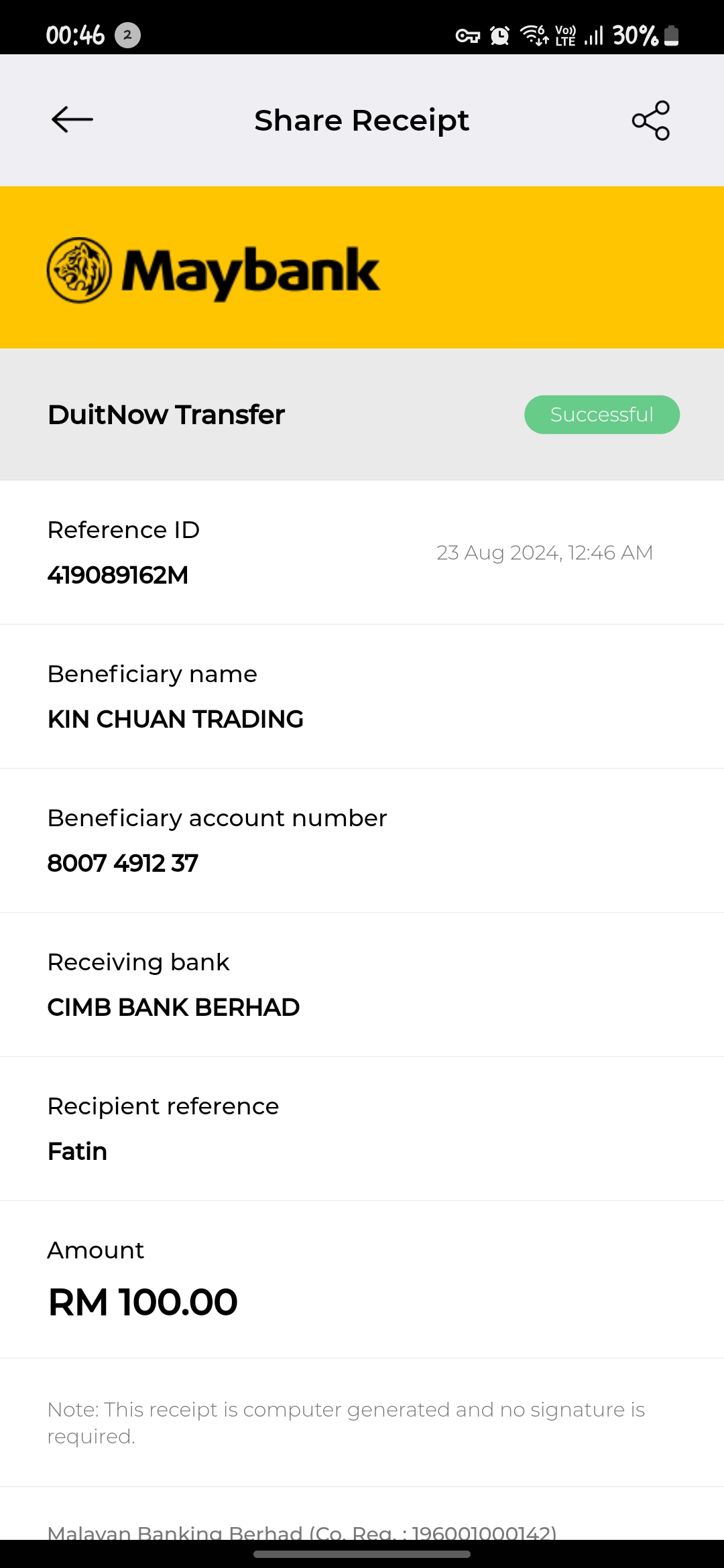The height and width of the screenshot is (1568, 724).
Task: Share the DuitNow transfer receipt
Action: [650, 121]
